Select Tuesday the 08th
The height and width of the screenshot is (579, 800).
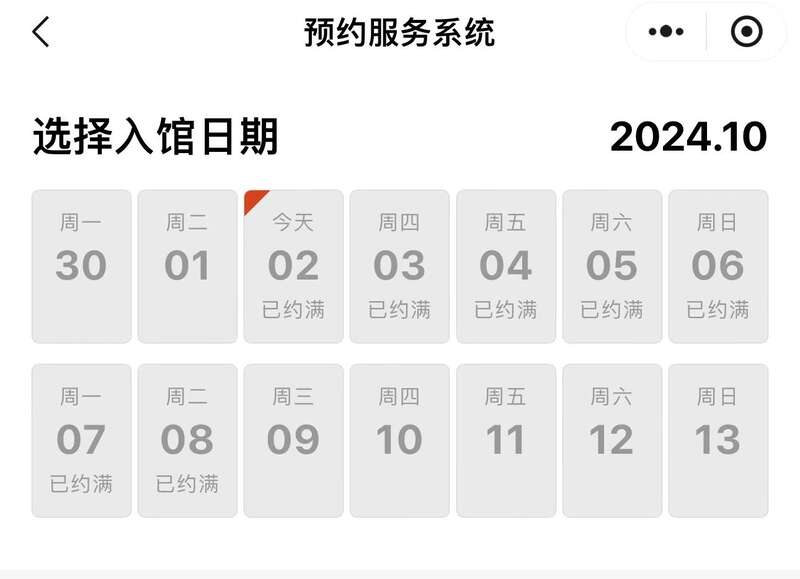click(x=187, y=440)
